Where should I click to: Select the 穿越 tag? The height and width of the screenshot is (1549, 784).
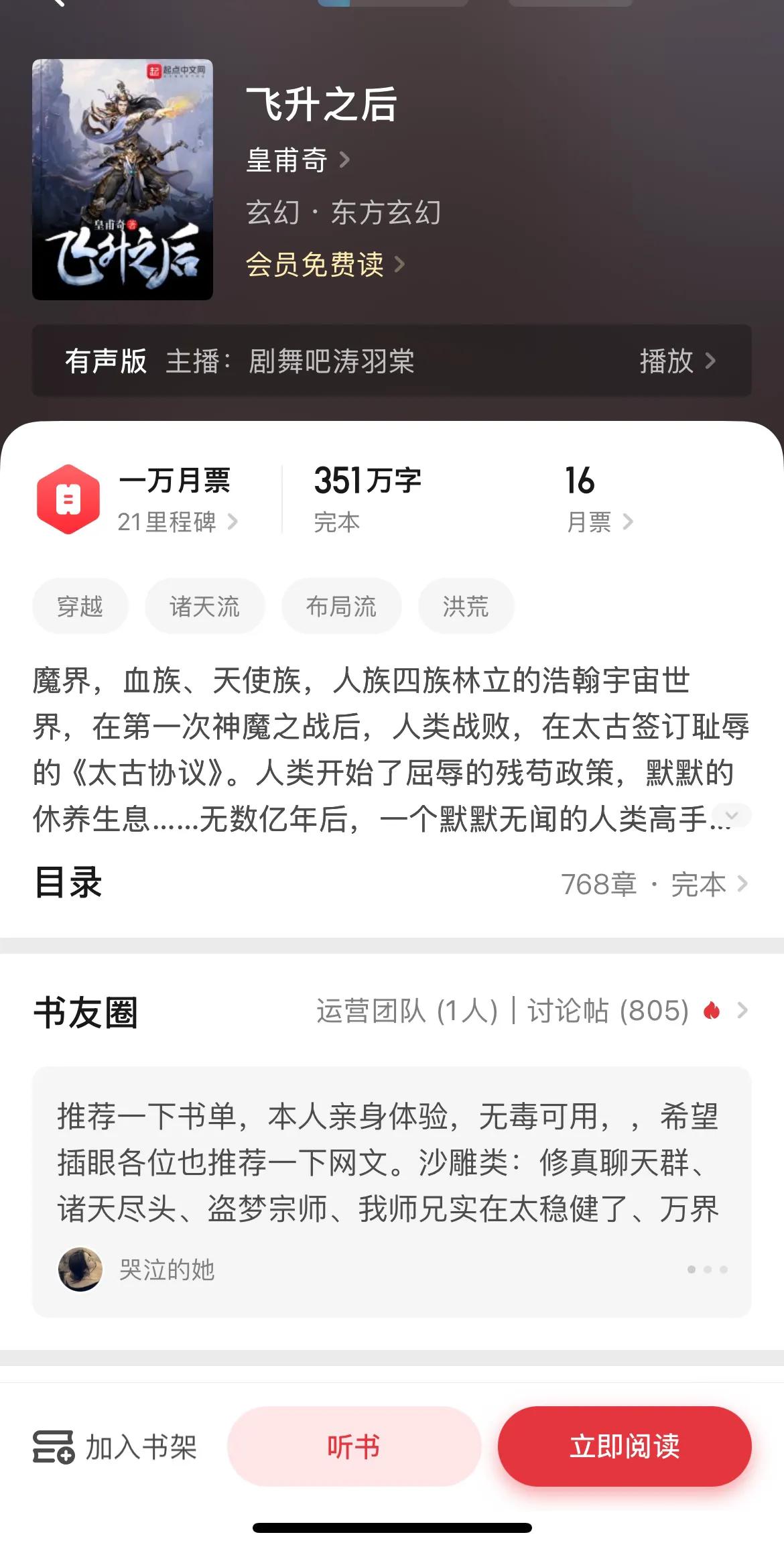tap(80, 605)
